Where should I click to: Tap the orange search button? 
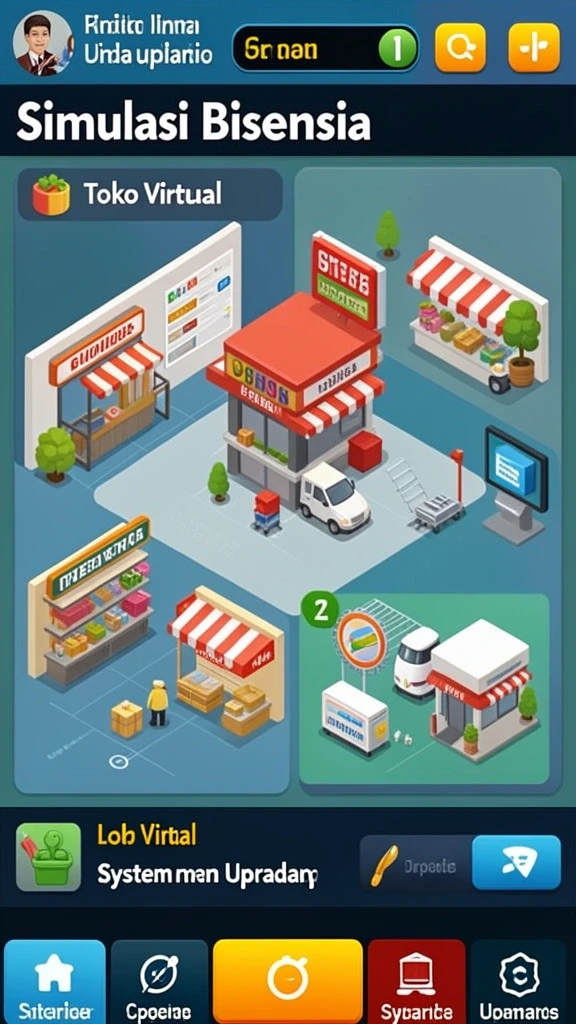click(x=460, y=48)
